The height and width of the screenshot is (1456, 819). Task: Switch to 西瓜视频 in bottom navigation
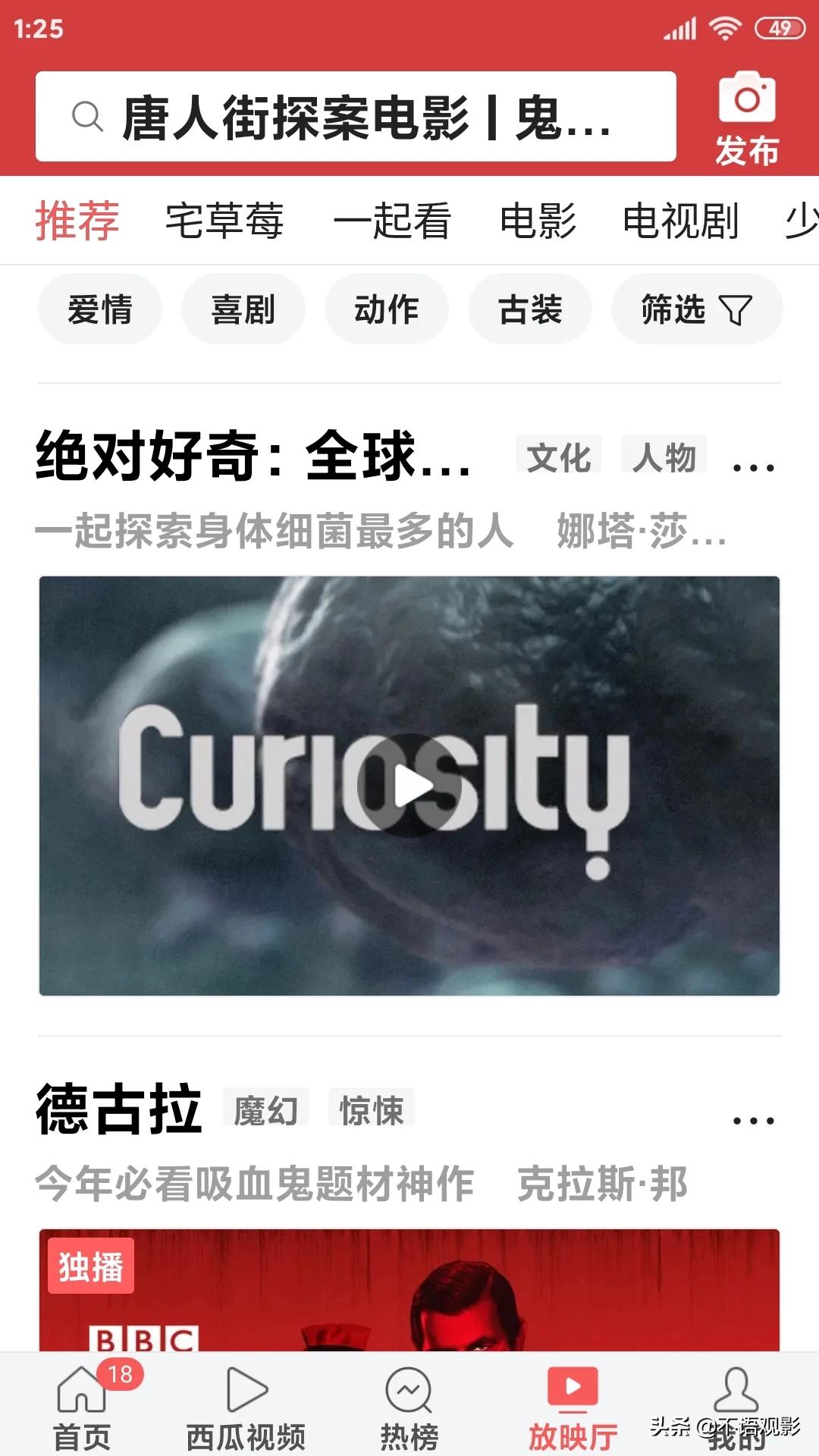click(x=246, y=1407)
